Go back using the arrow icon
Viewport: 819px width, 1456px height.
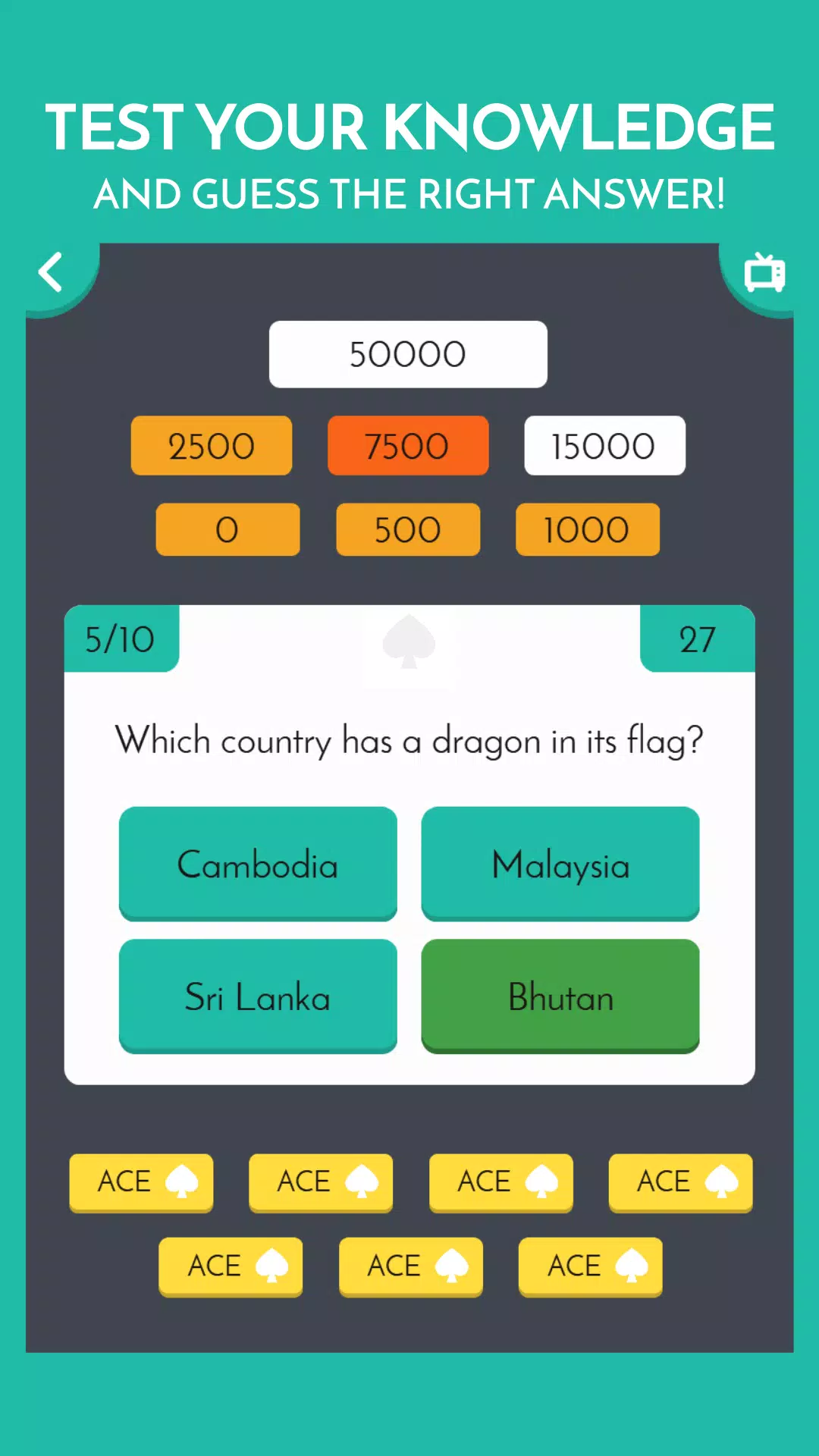click(x=51, y=272)
